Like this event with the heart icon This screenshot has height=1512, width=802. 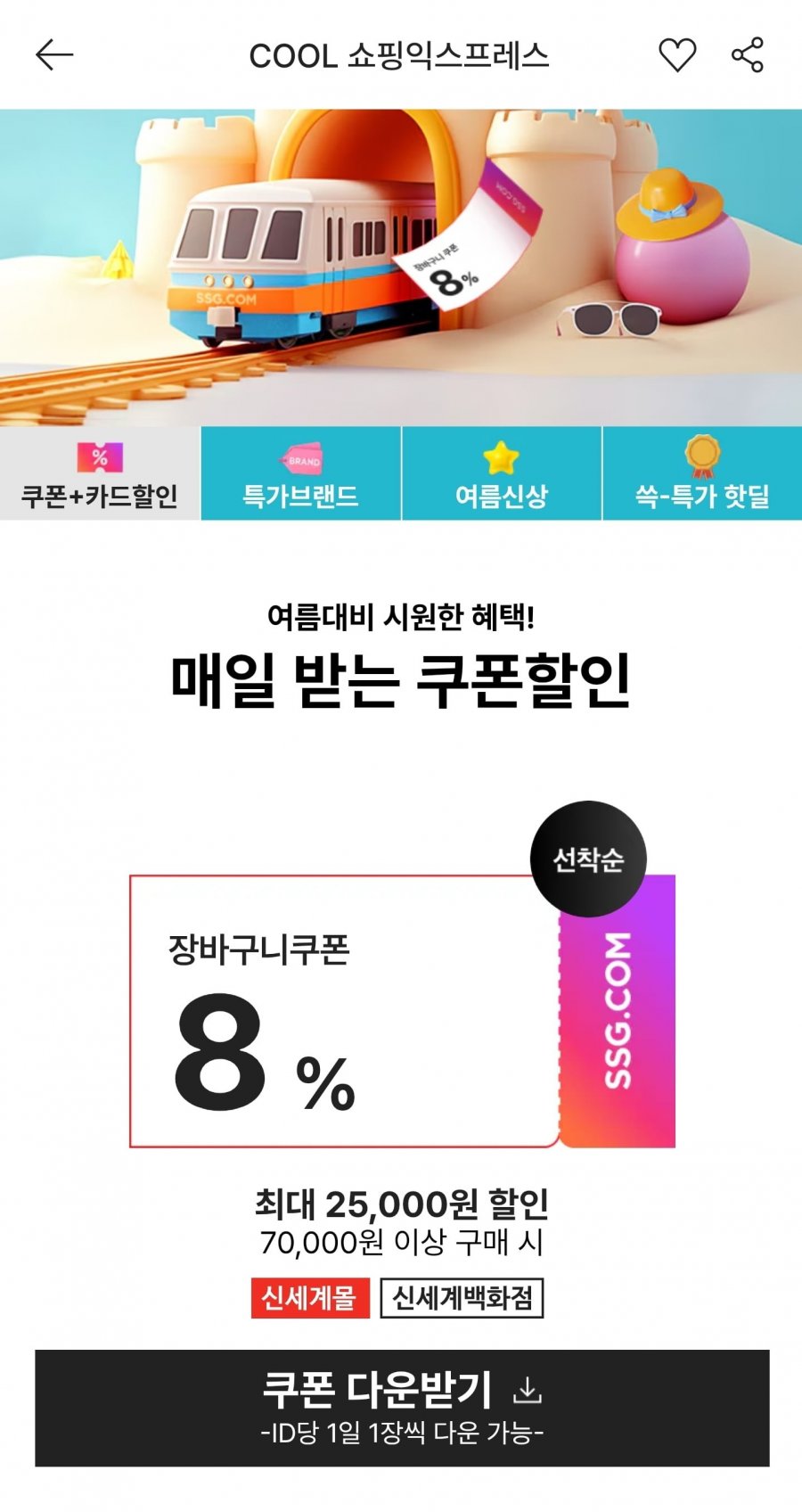pos(676,55)
